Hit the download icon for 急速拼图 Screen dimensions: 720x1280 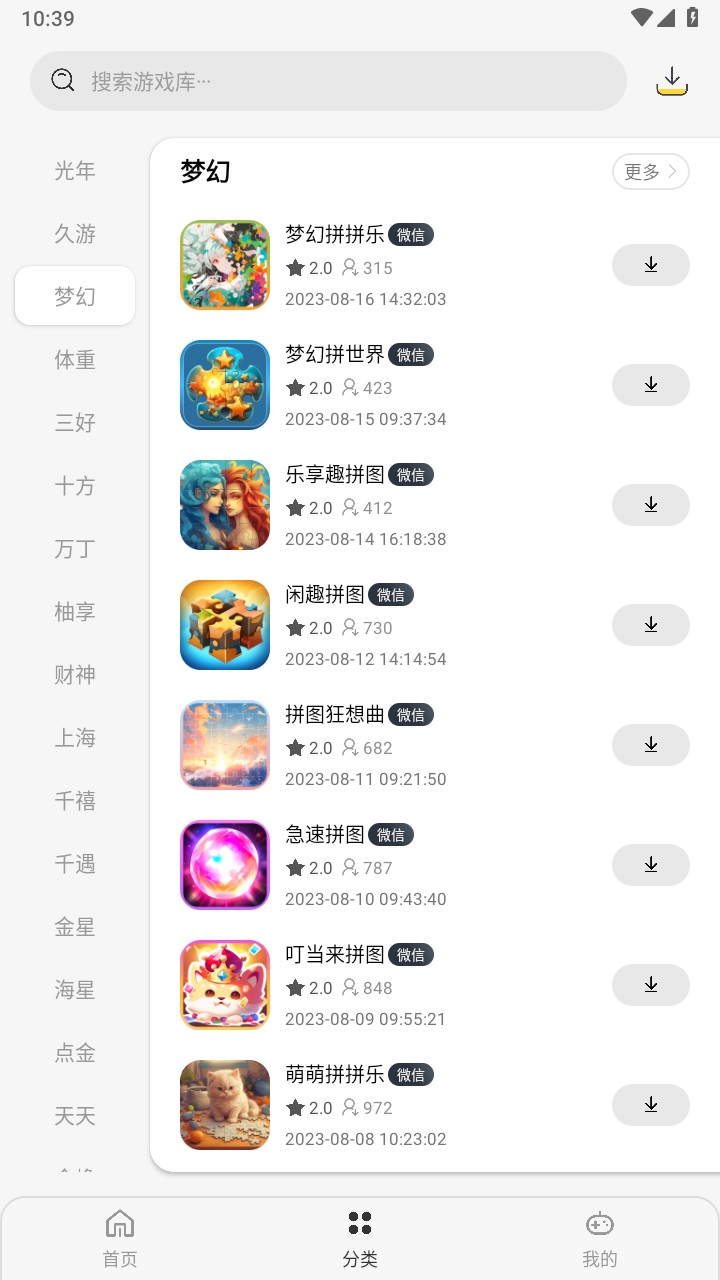pyautogui.click(x=650, y=865)
